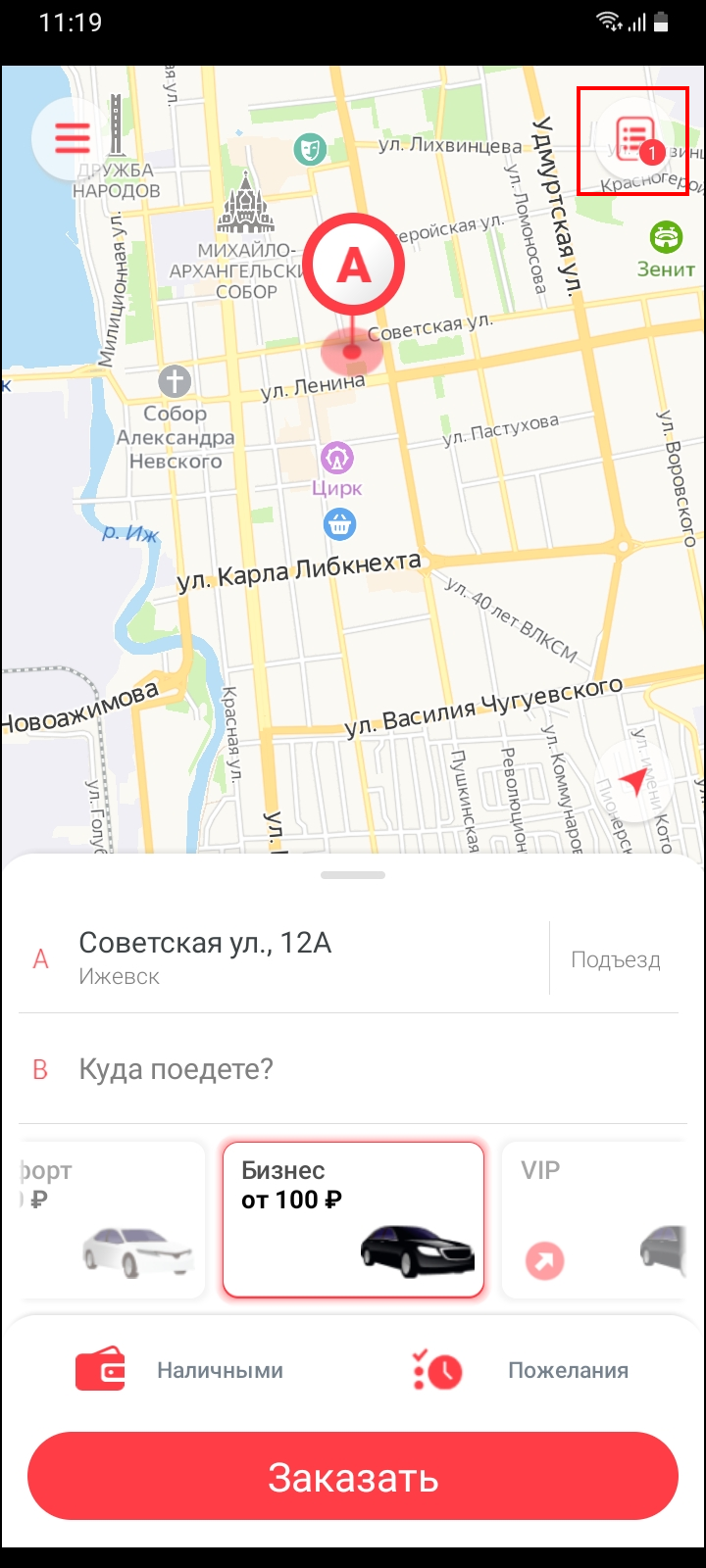The height and width of the screenshot is (1568, 706).
Task: Tap the bottom sheet drag handle
Action: (353, 874)
